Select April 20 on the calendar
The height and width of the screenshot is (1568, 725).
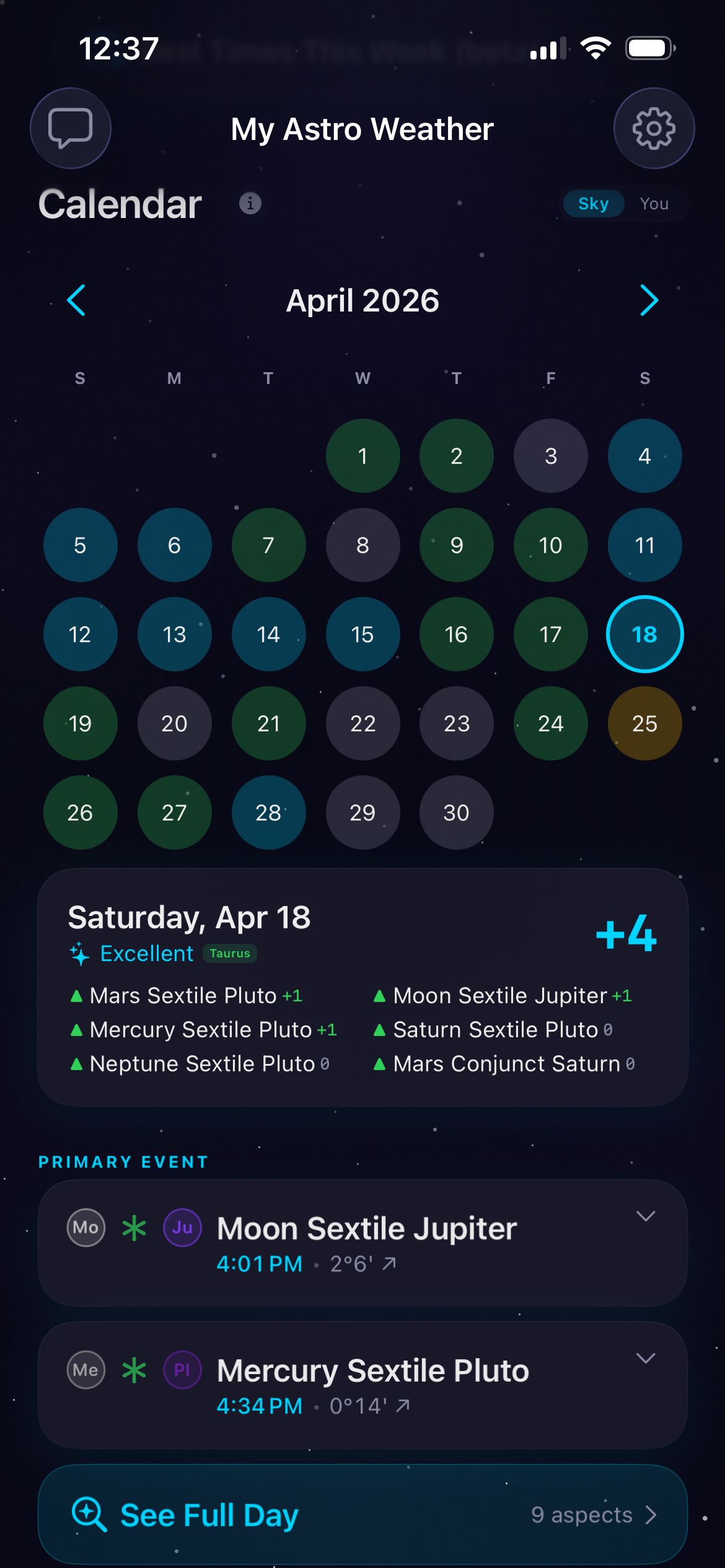(x=174, y=723)
